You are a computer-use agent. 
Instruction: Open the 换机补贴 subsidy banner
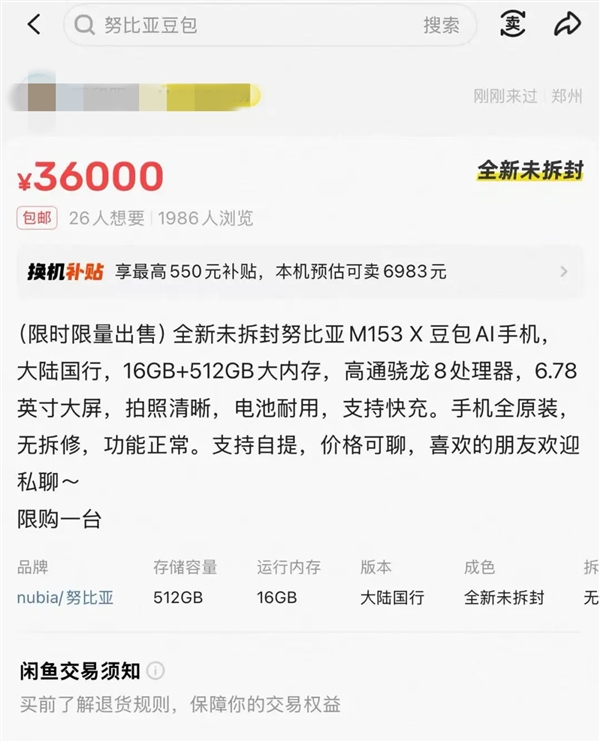point(298,271)
